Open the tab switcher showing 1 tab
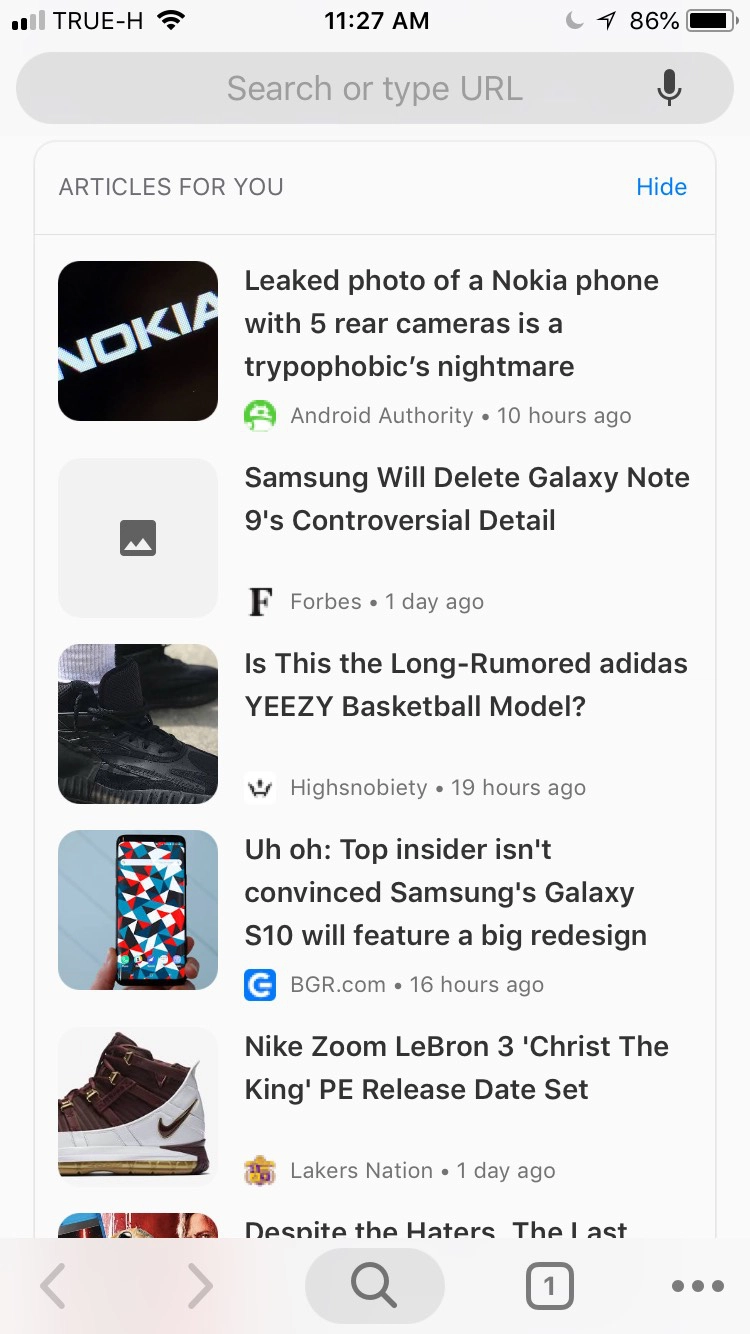This screenshot has width=750, height=1334. pyautogui.click(x=549, y=1286)
